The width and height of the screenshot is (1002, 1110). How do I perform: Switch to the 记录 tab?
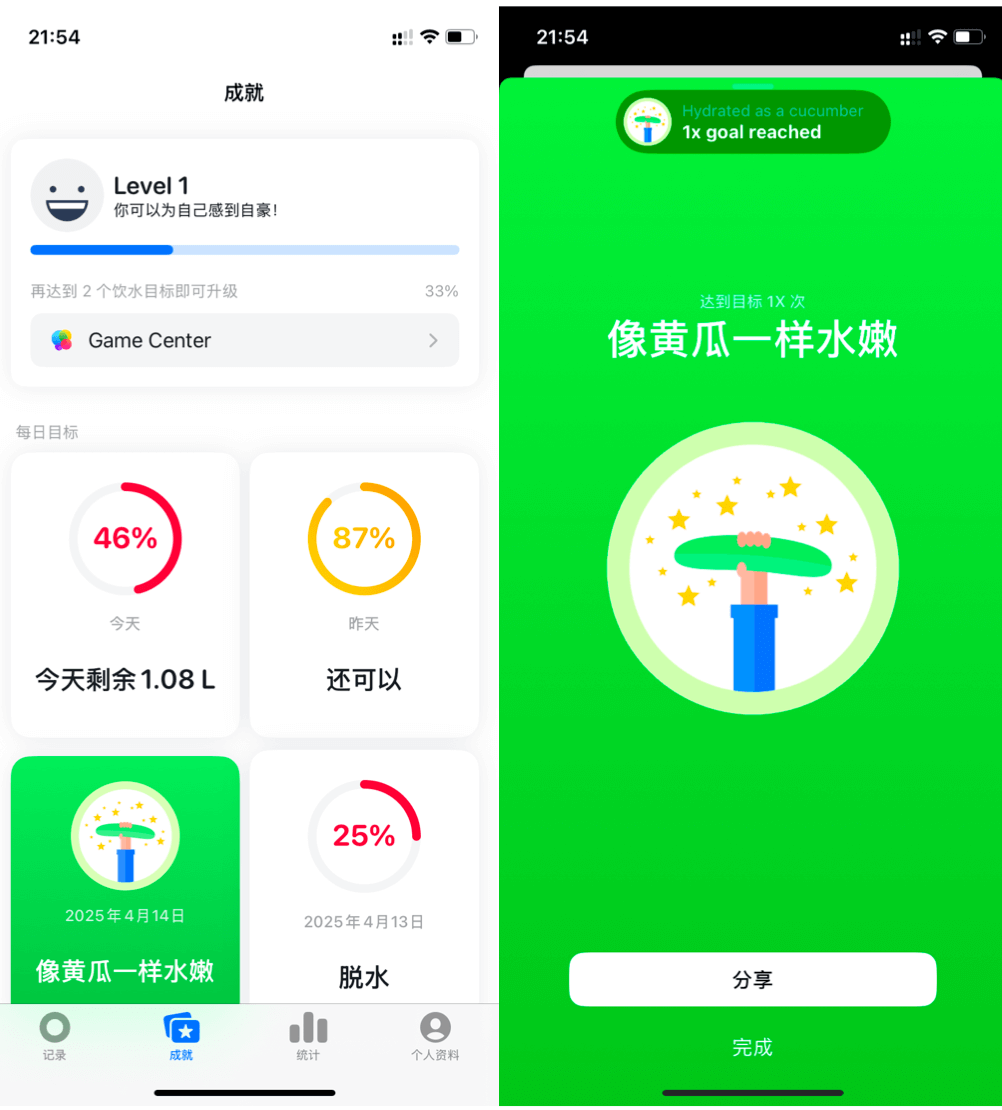pos(55,1036)
